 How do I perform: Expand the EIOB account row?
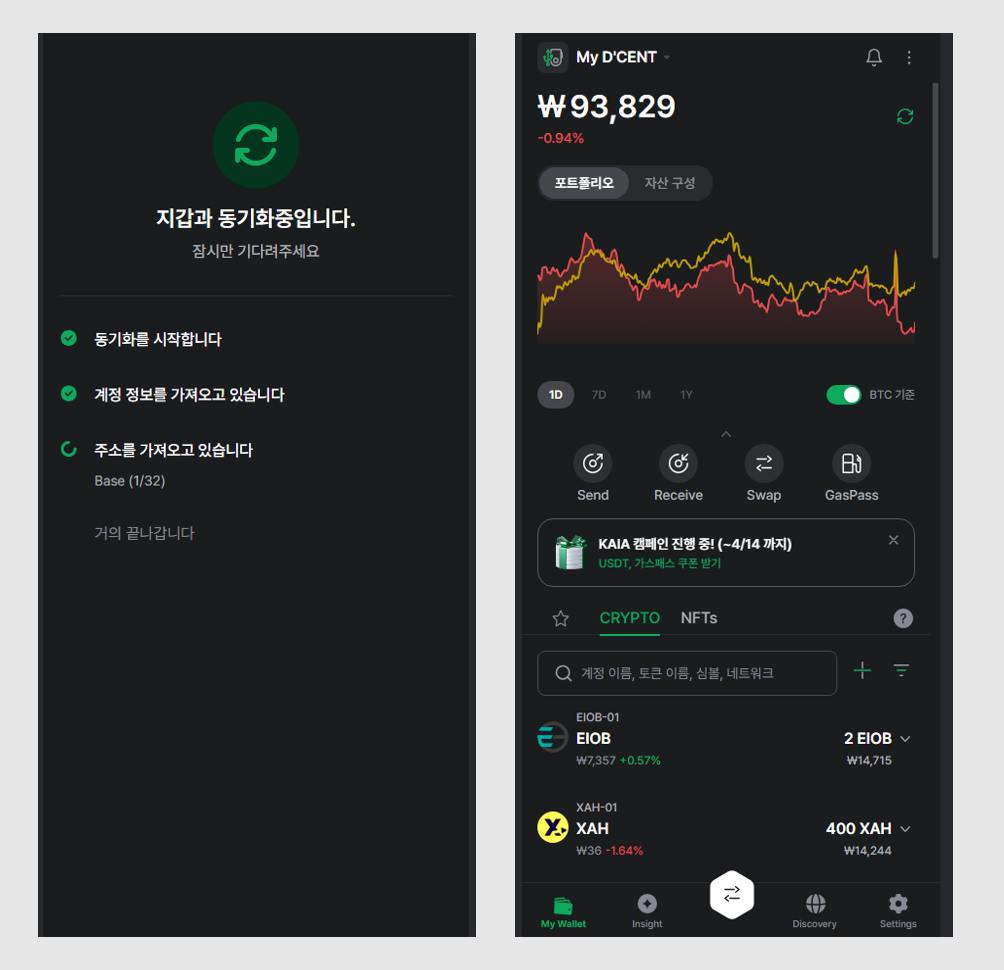[x=905, y=739]
